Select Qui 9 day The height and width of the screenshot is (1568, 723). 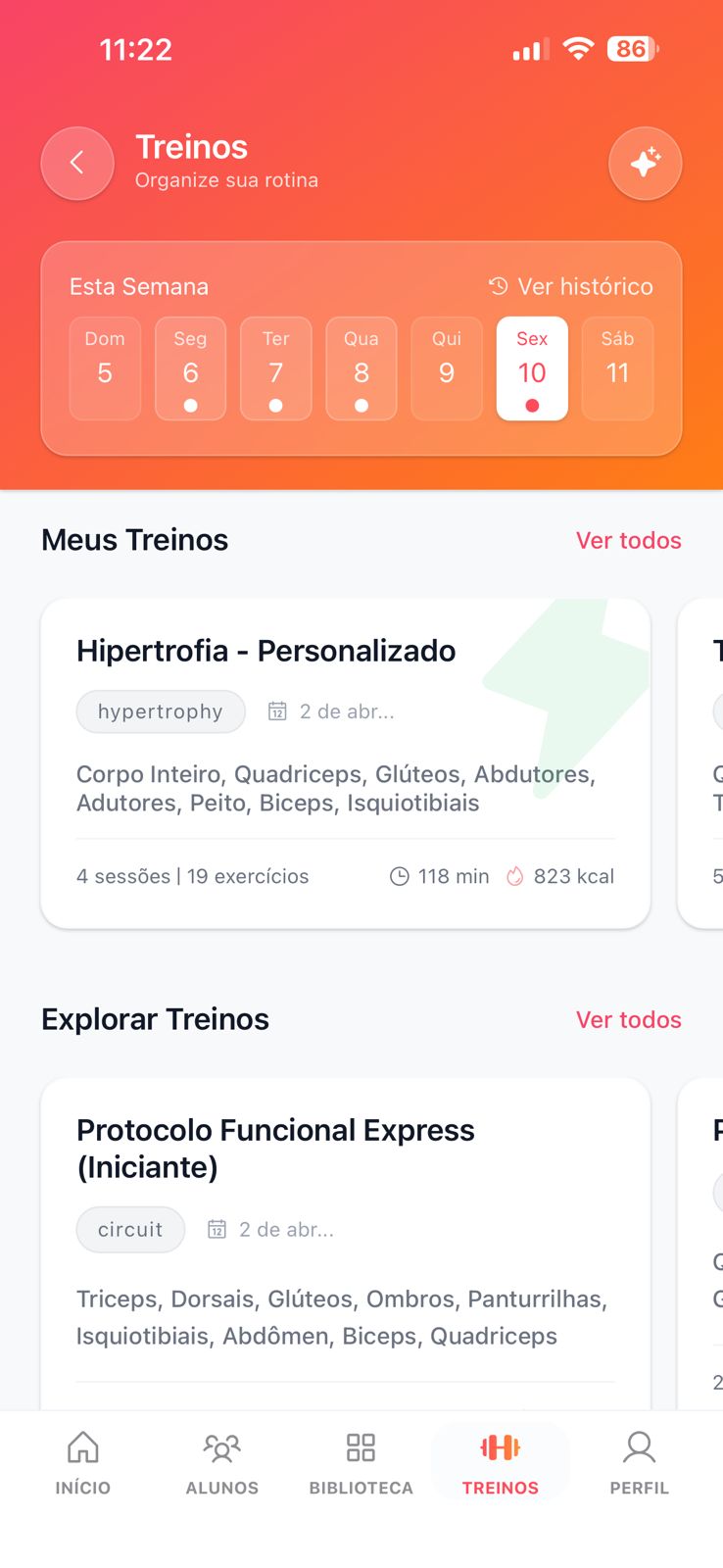point(447,368)
